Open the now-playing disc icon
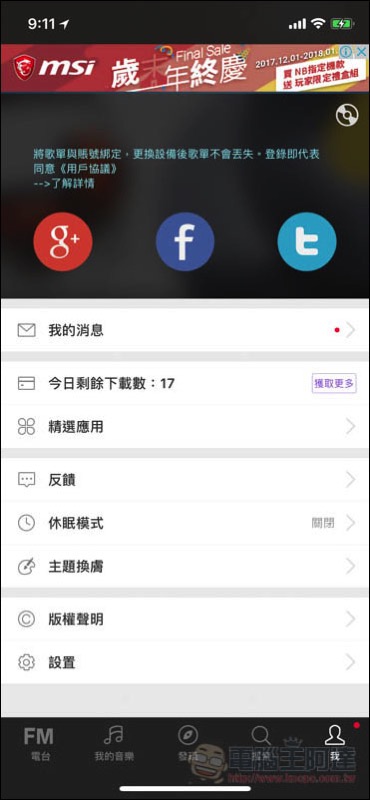 tap(347, 115)
